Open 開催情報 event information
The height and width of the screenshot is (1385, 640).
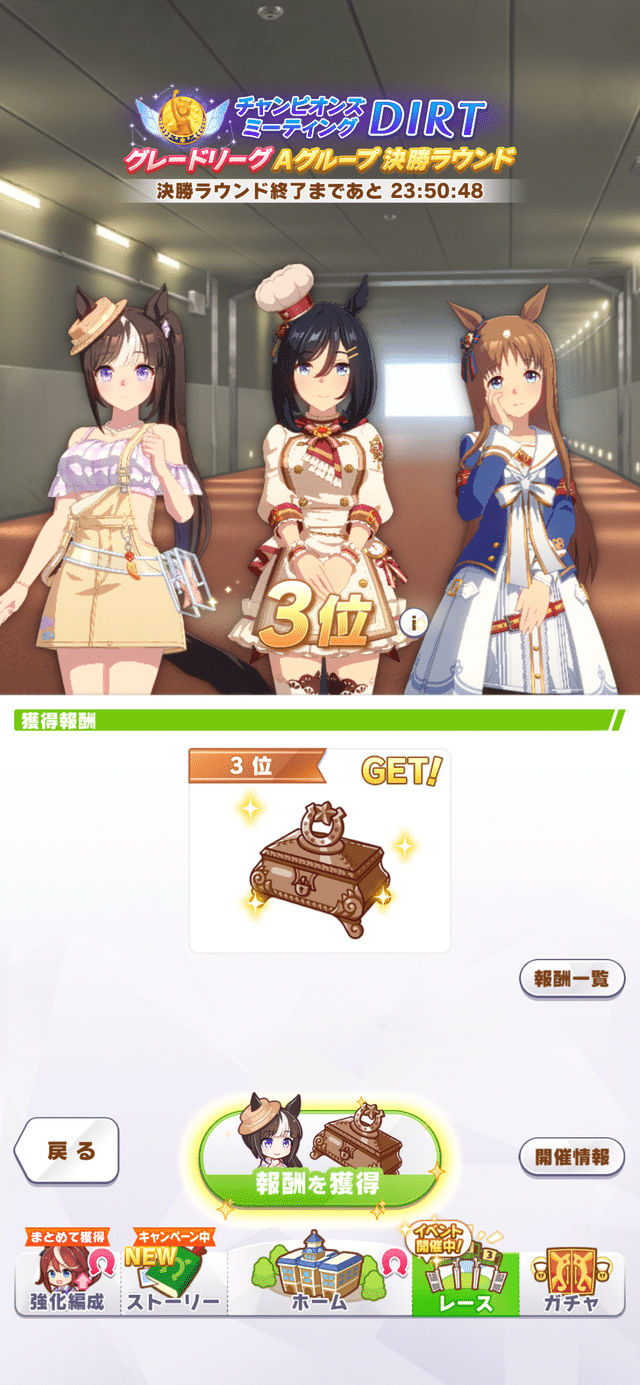tap(572, 1157)
